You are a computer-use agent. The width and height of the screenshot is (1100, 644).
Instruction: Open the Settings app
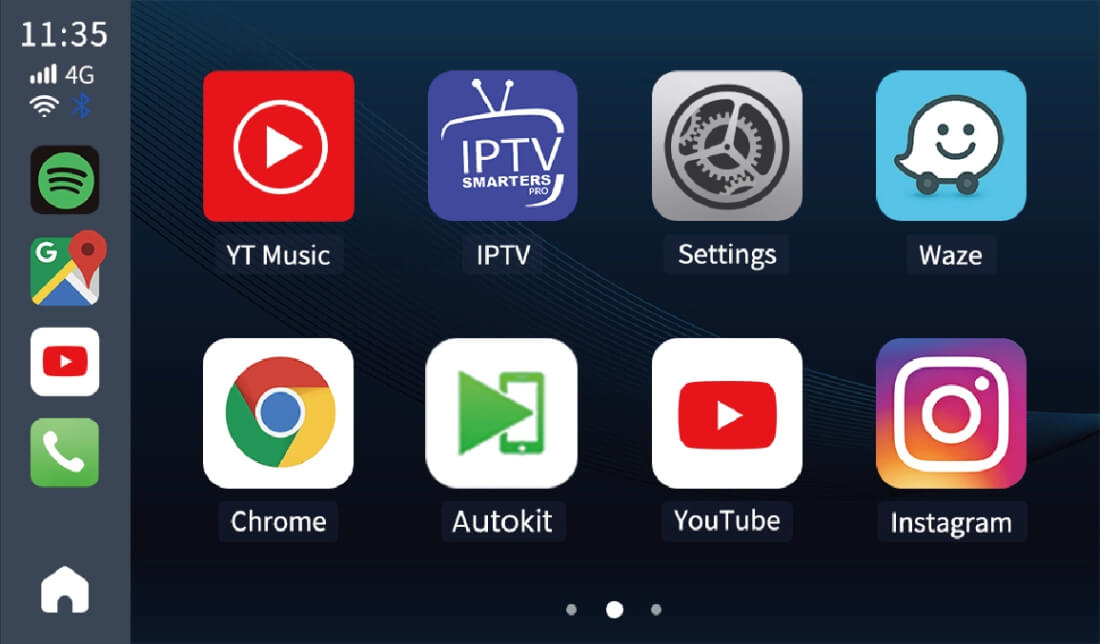tap(727, 146)
